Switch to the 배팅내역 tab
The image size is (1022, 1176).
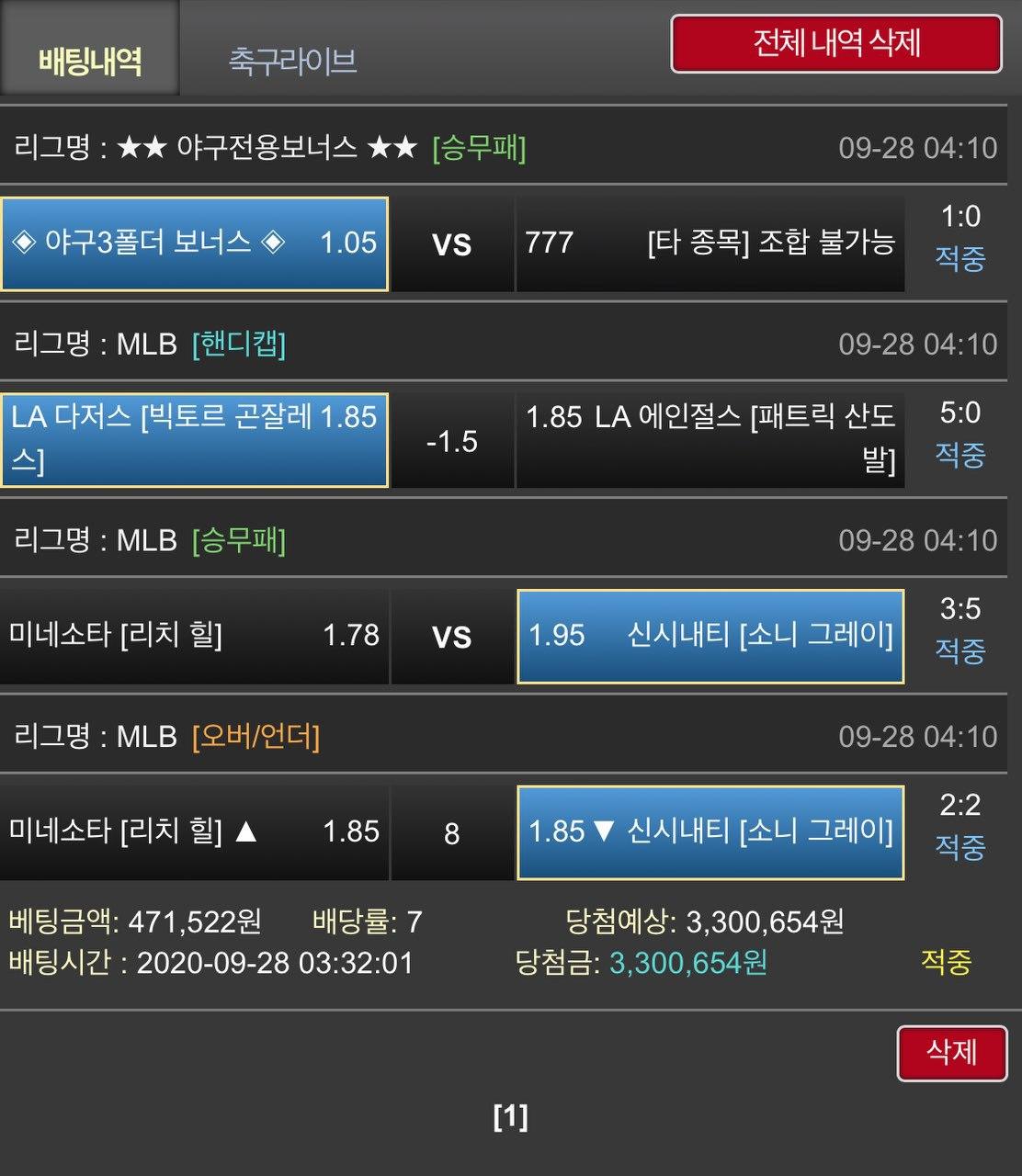90,61
